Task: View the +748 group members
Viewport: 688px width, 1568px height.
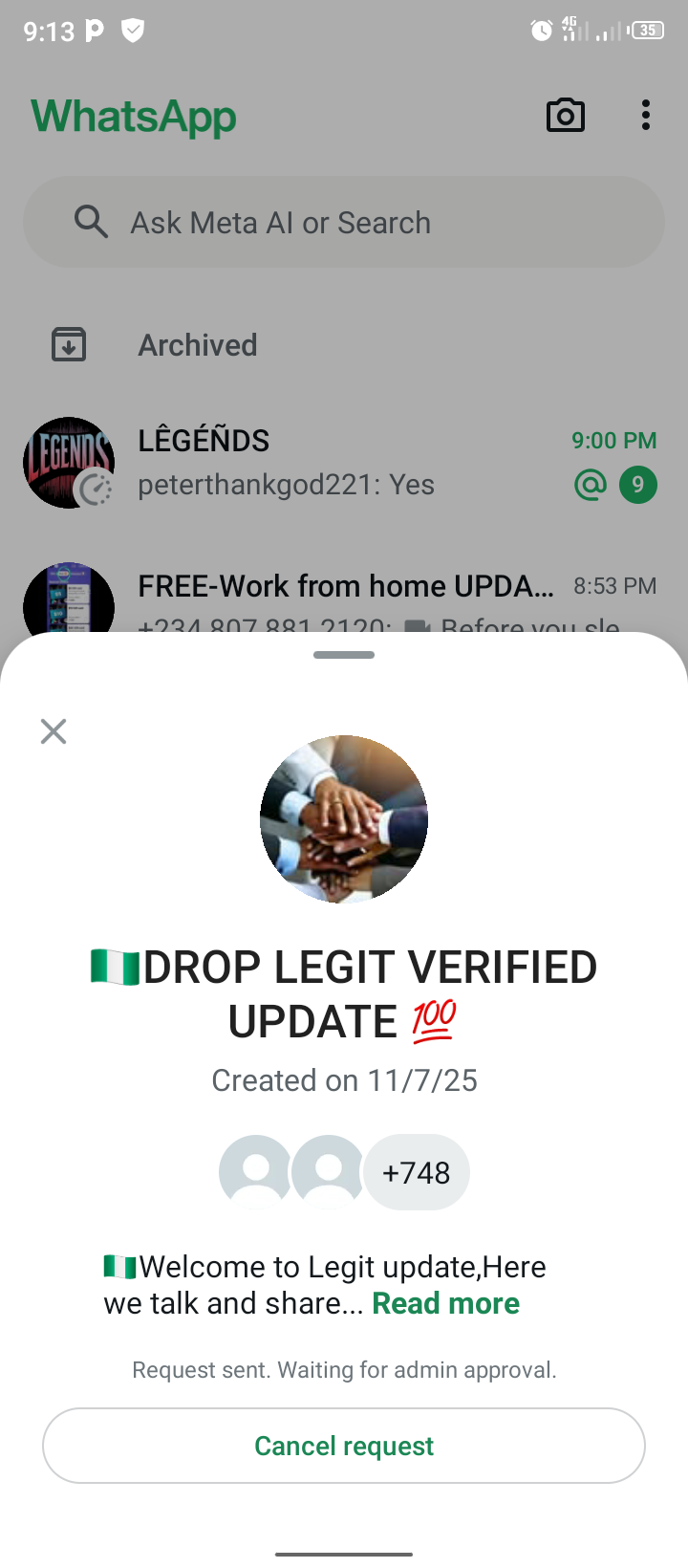Action: pos(416,1172)
